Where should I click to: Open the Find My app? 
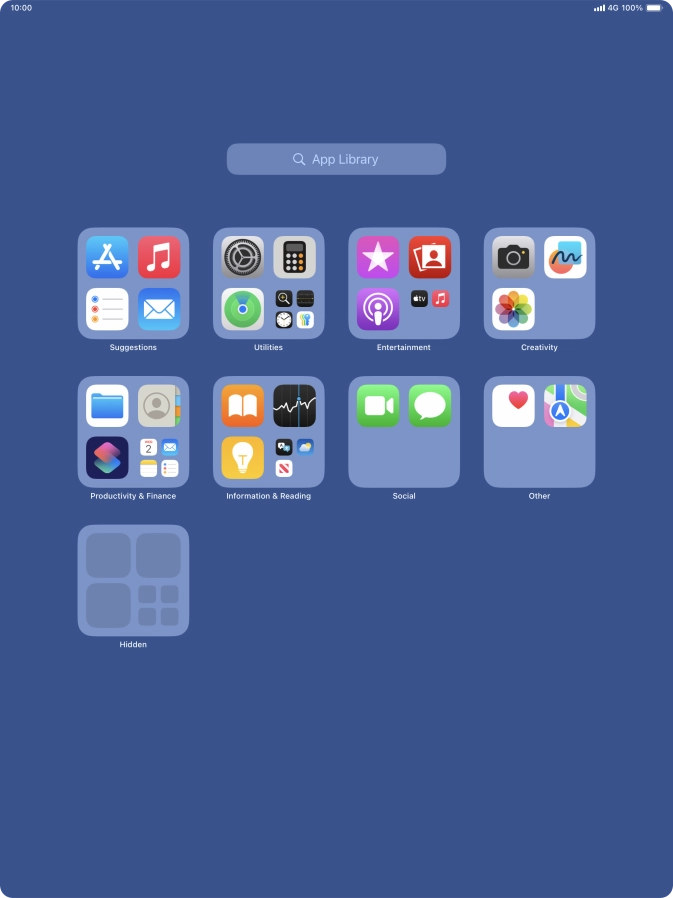(x=242, y=309)
